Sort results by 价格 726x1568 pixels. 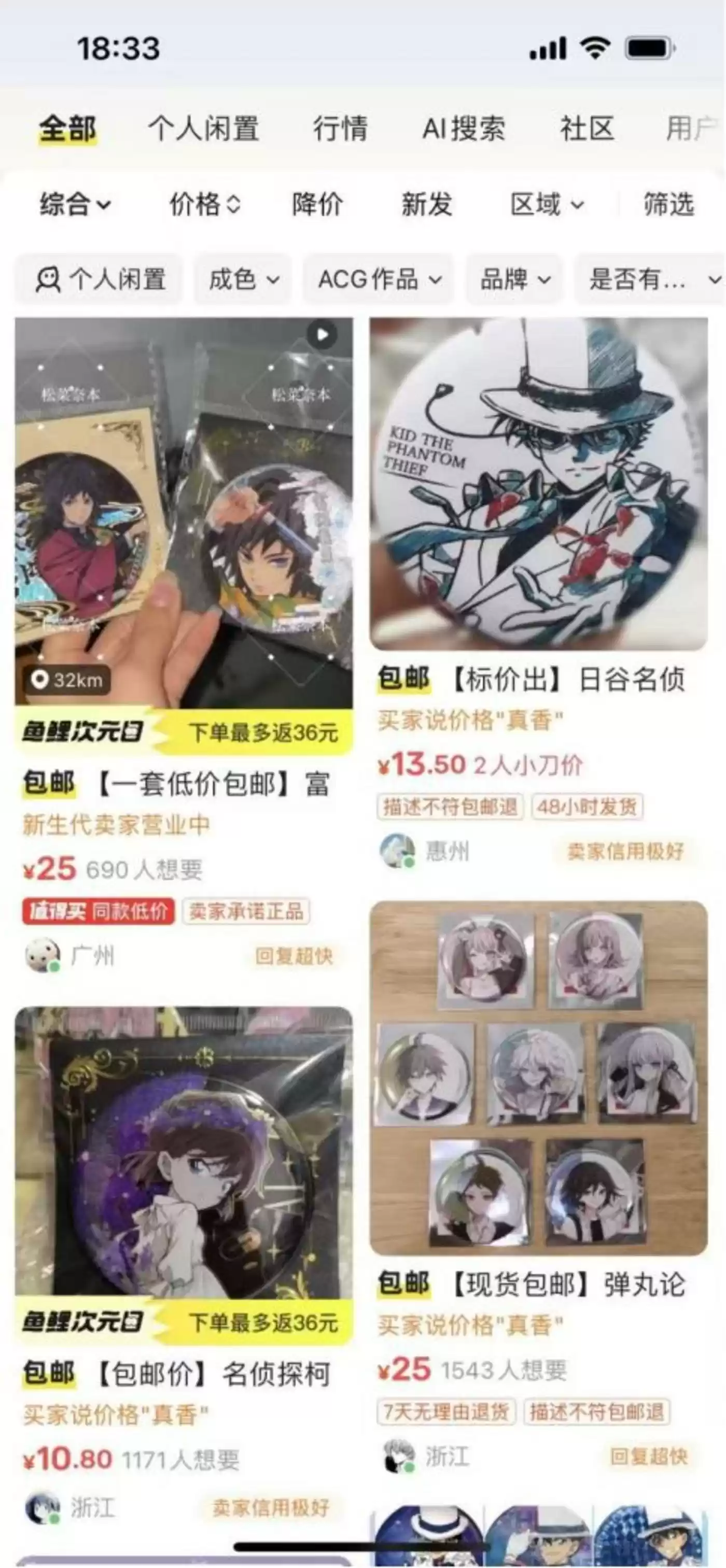point(205,204)
